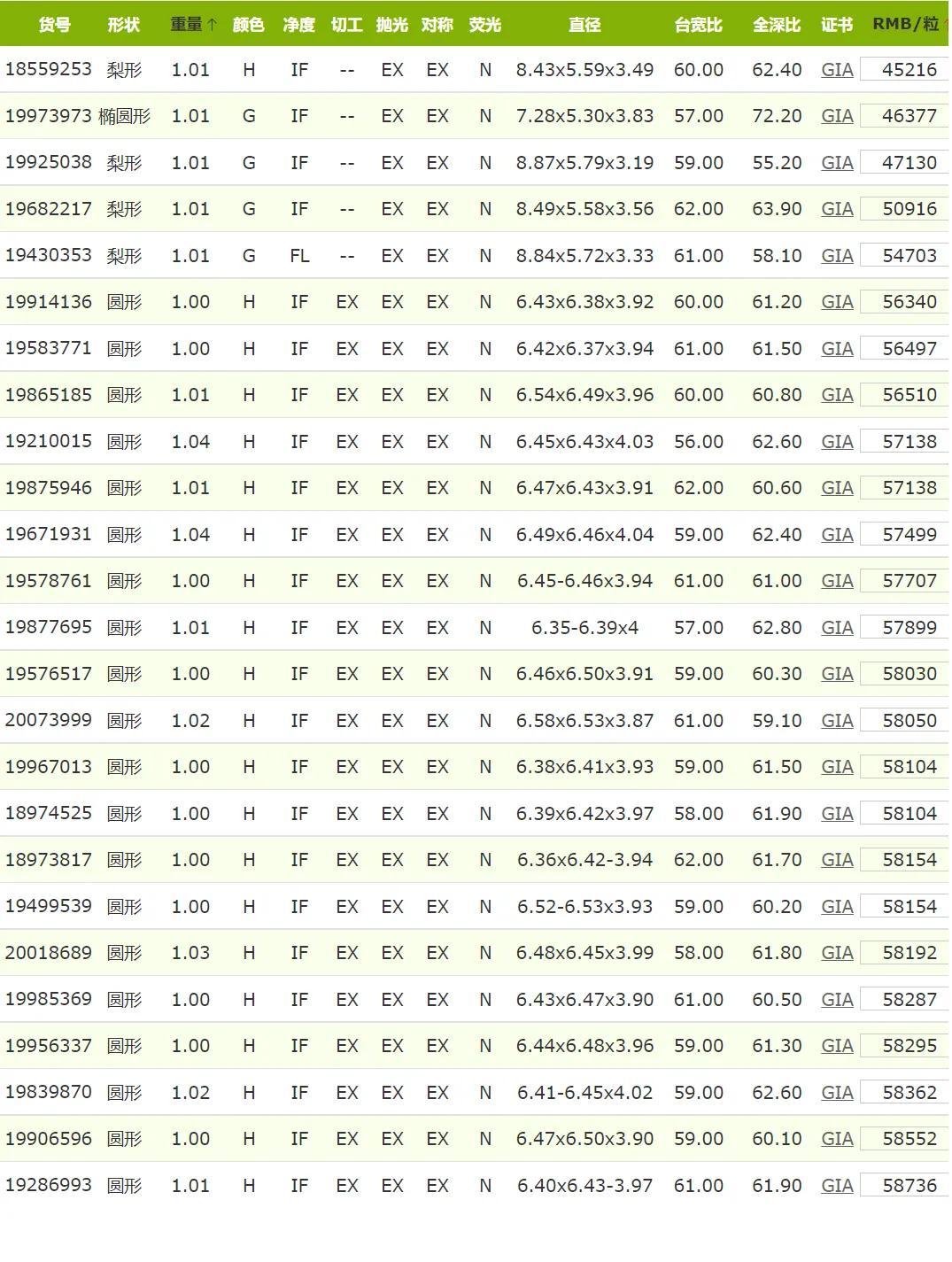The image size is (952, 1262).
Task: View GIA certificate for 19210015
Action: pos(837,442)
